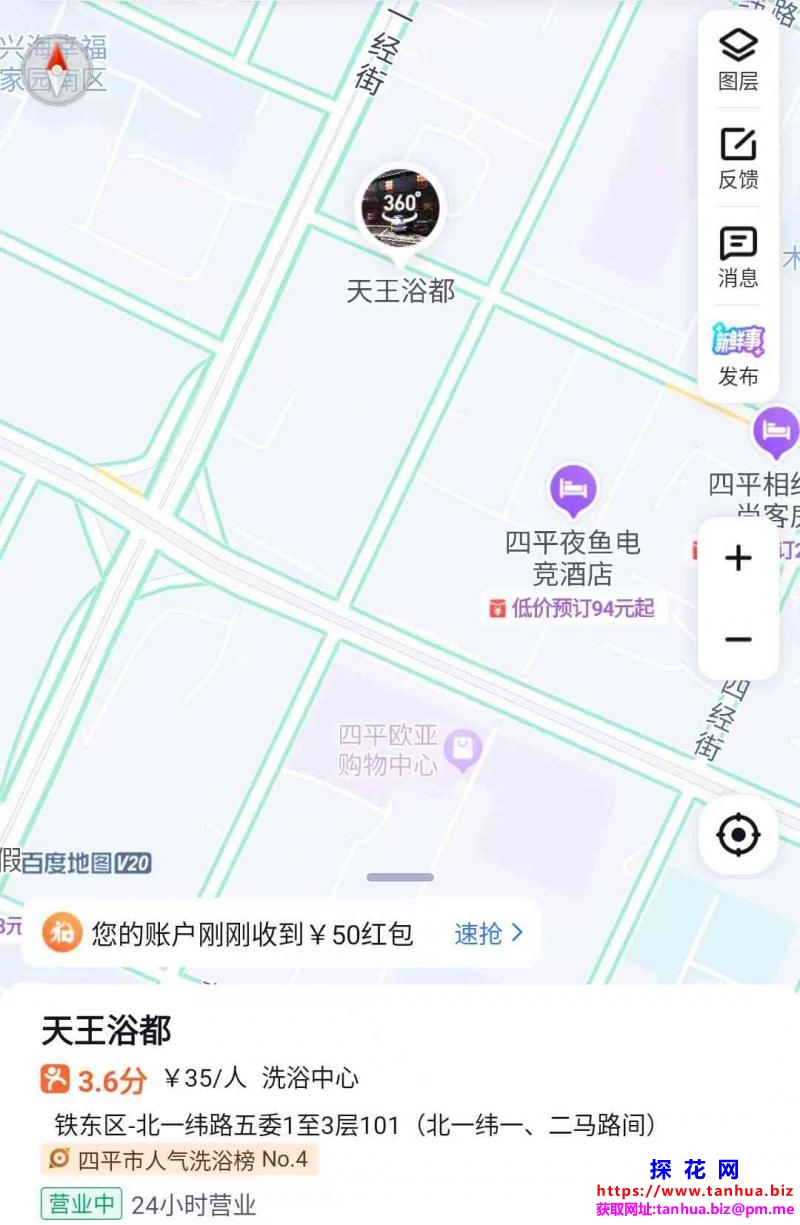Open the 四平市人气洗浴榜 No.4 ranking
The height and width of the screenshot is (1225, 800).
coord(180,1159)
